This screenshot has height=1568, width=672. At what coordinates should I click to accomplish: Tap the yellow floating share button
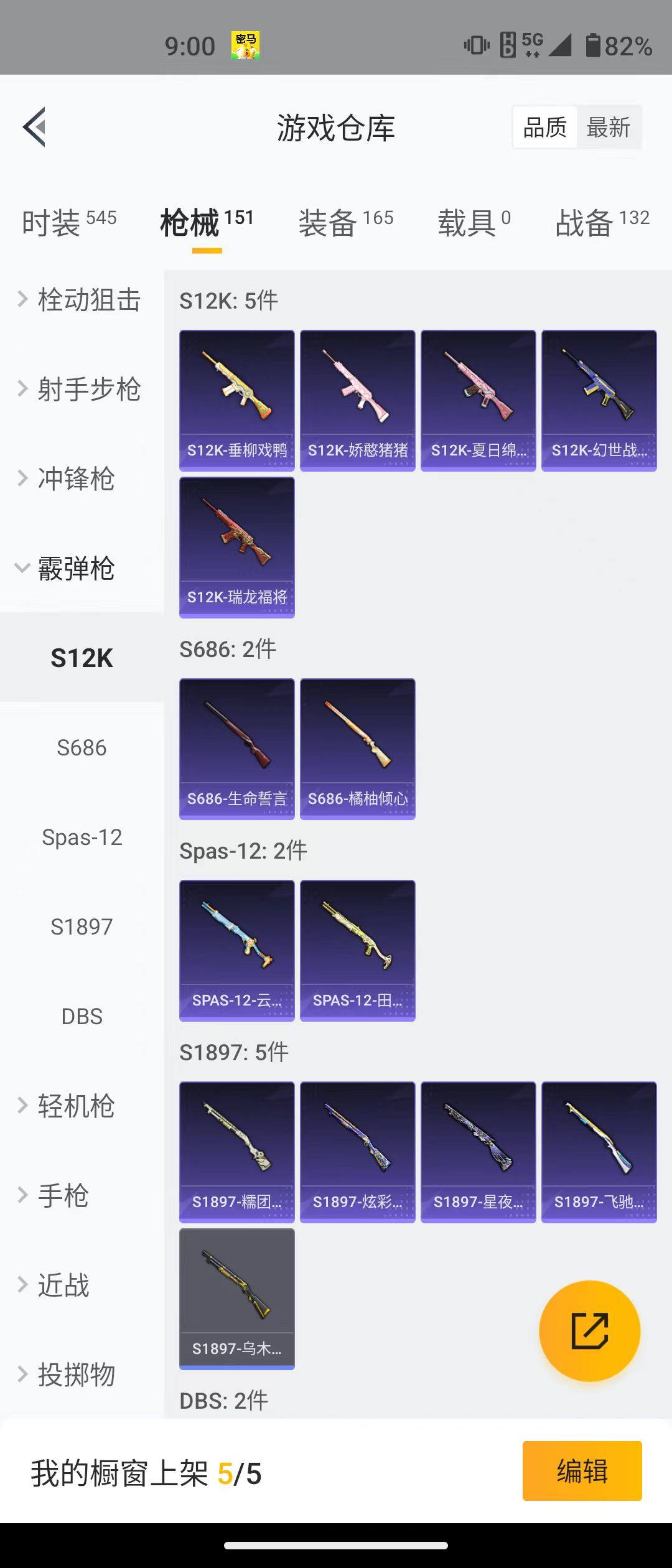(x=589, y=1331)
